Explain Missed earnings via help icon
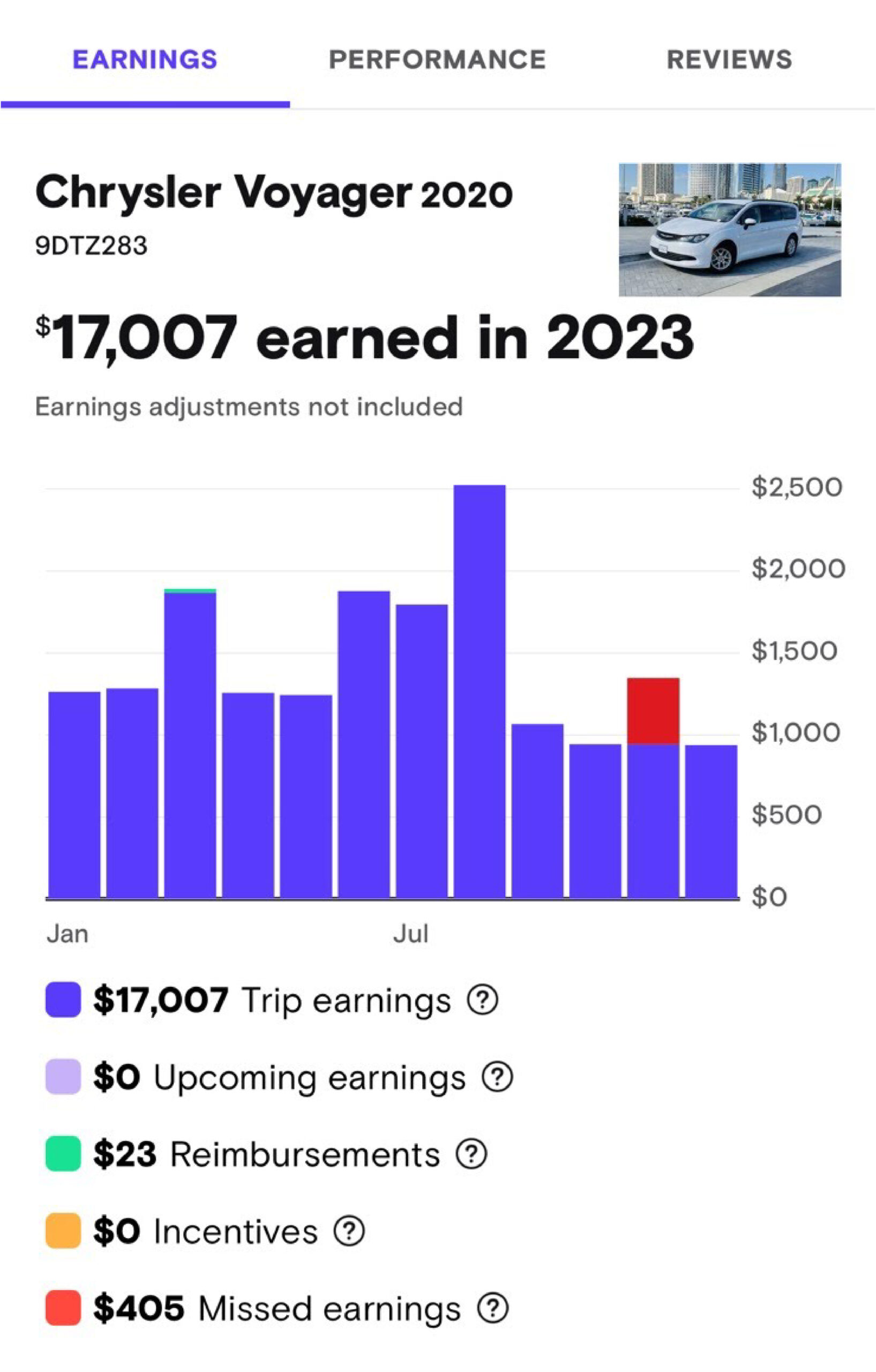Image resolution: width=876 pixels, height=1372 pixels. coord(493,1308)
